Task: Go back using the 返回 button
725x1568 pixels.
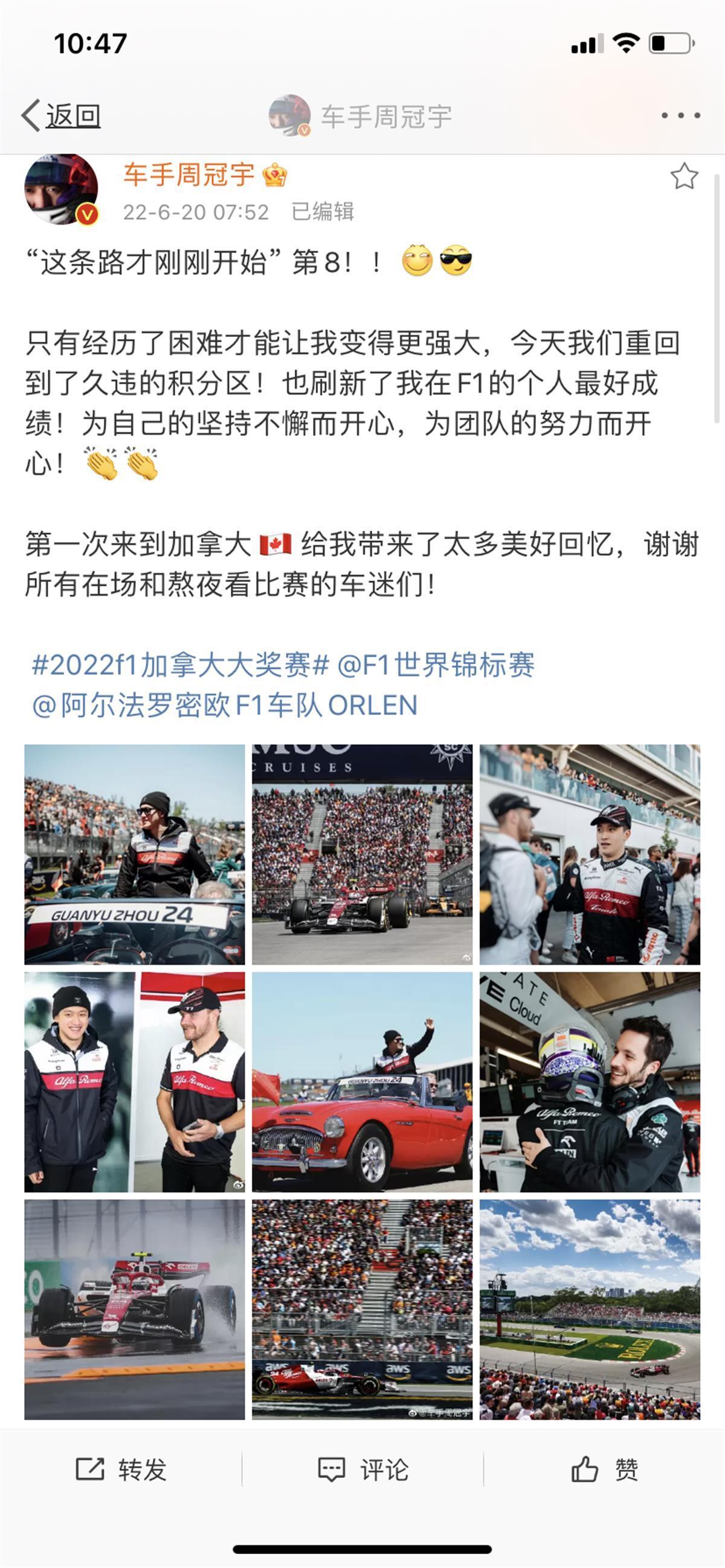Action: (61, 116)
